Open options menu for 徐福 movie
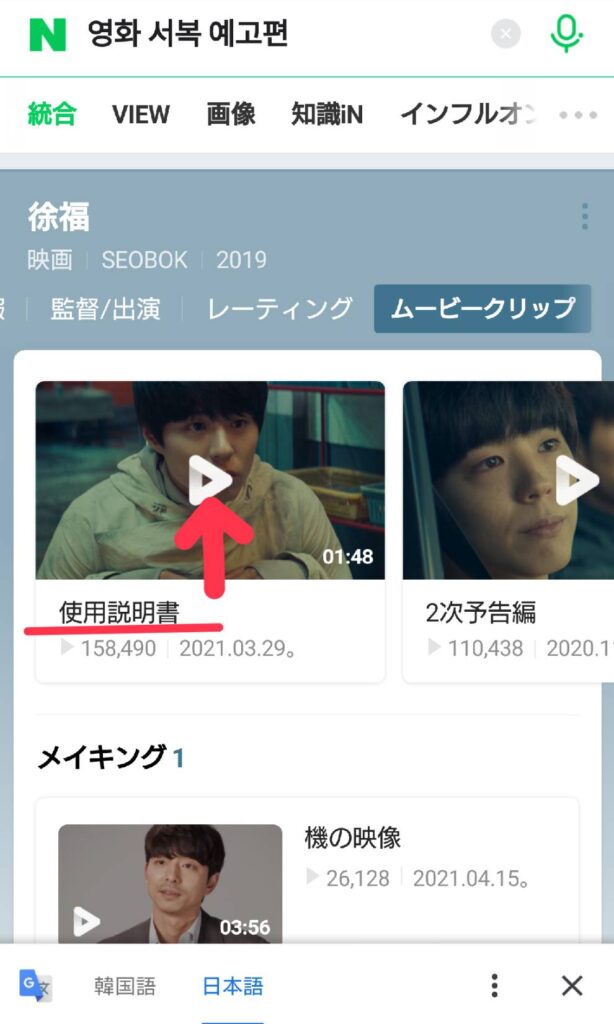The height and width of the screenshot is (1024, 614). pos(585,217)
